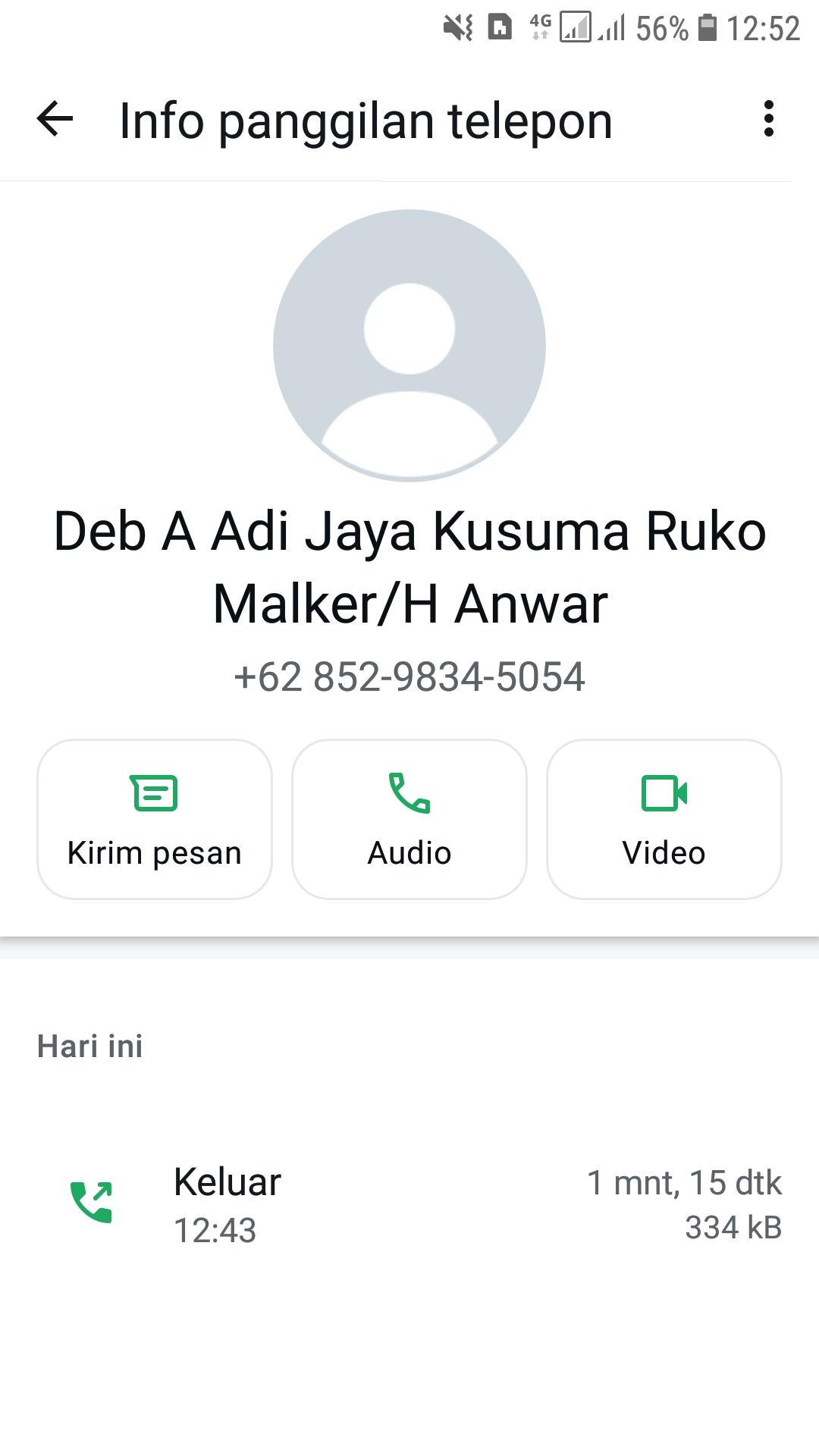Tap the Audio call button
819x1456 pixels.
(x=408, y=820)
